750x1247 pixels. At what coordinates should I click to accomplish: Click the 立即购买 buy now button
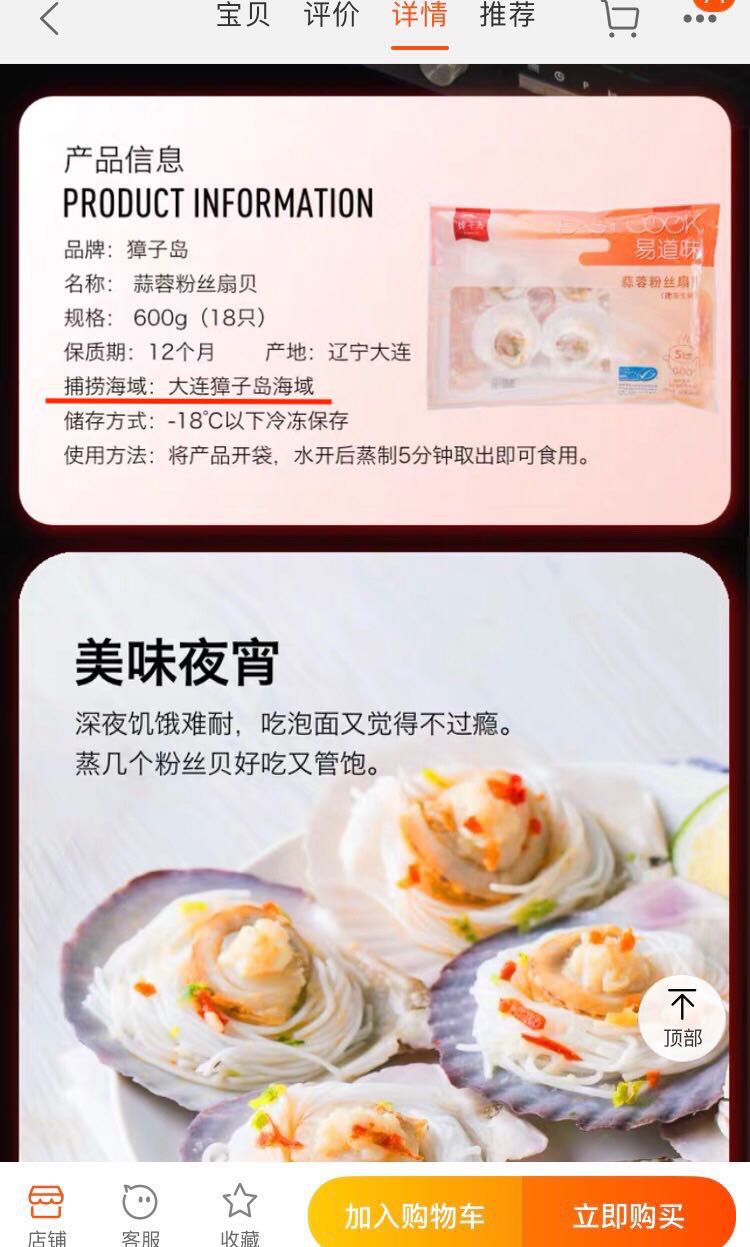(x=627, y=1215)
